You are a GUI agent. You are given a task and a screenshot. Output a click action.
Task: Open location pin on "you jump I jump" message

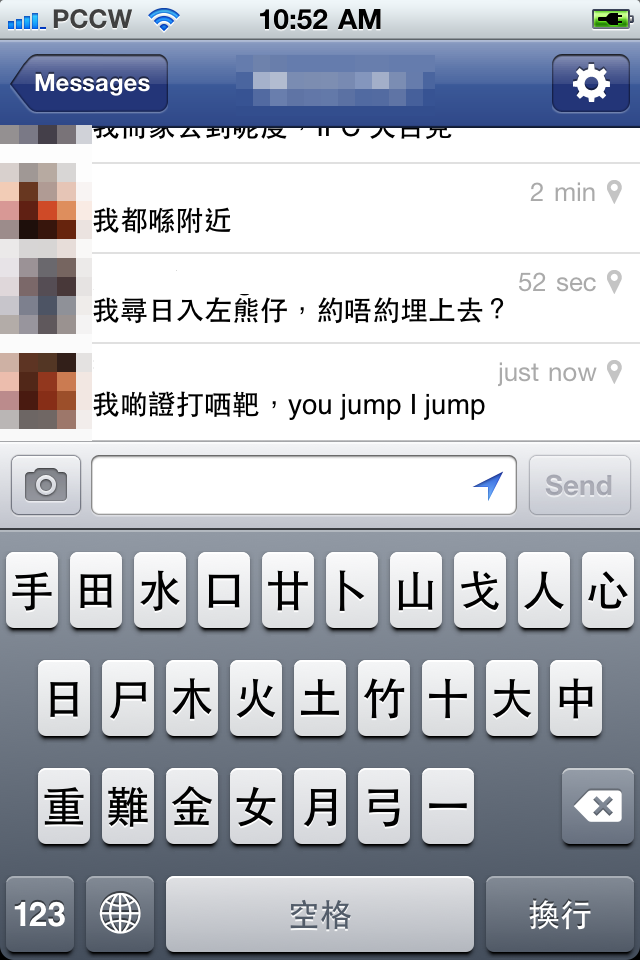[x=615, y=373]
